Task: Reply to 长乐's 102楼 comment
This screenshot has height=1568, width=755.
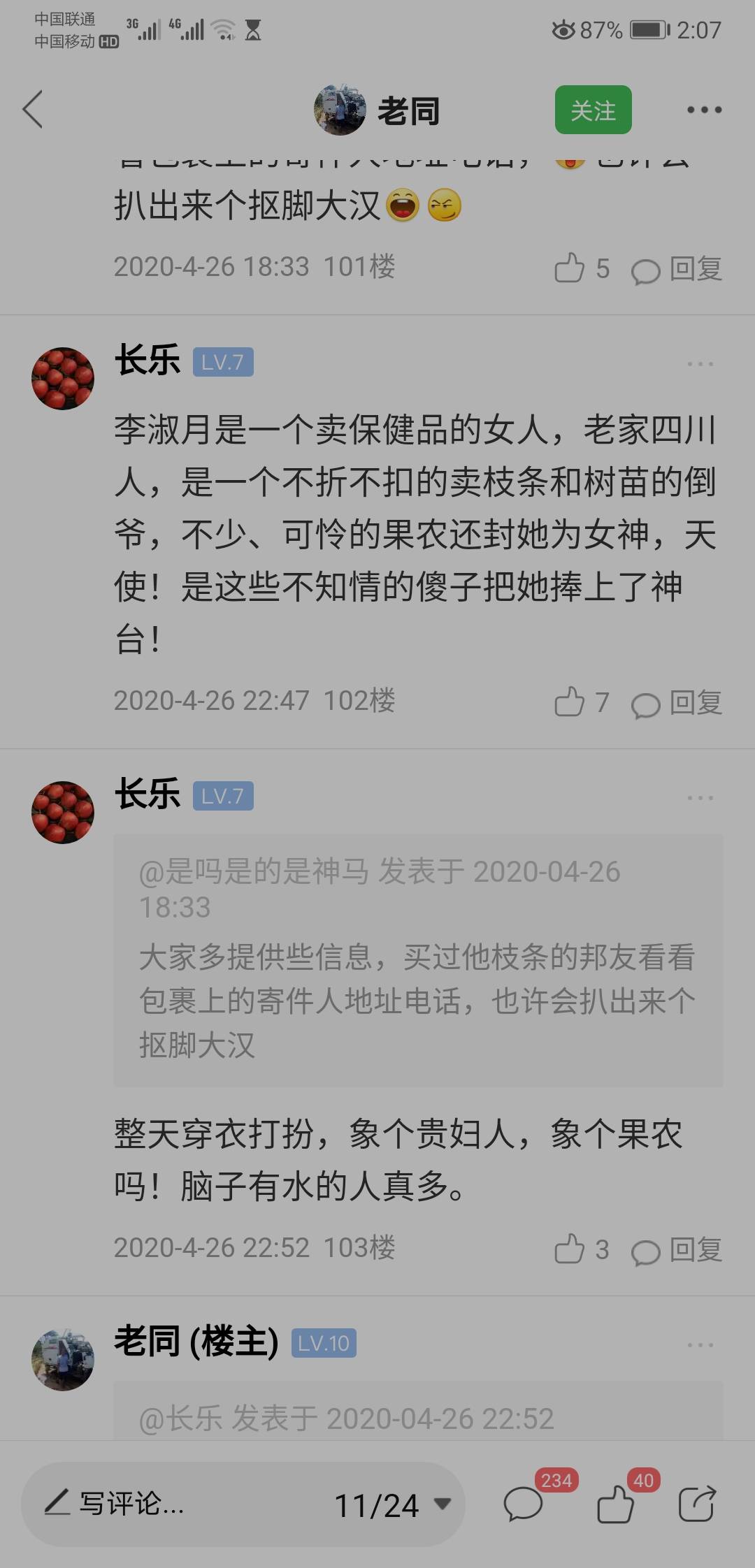Action: pyautogui.click(x=676, y=703)
